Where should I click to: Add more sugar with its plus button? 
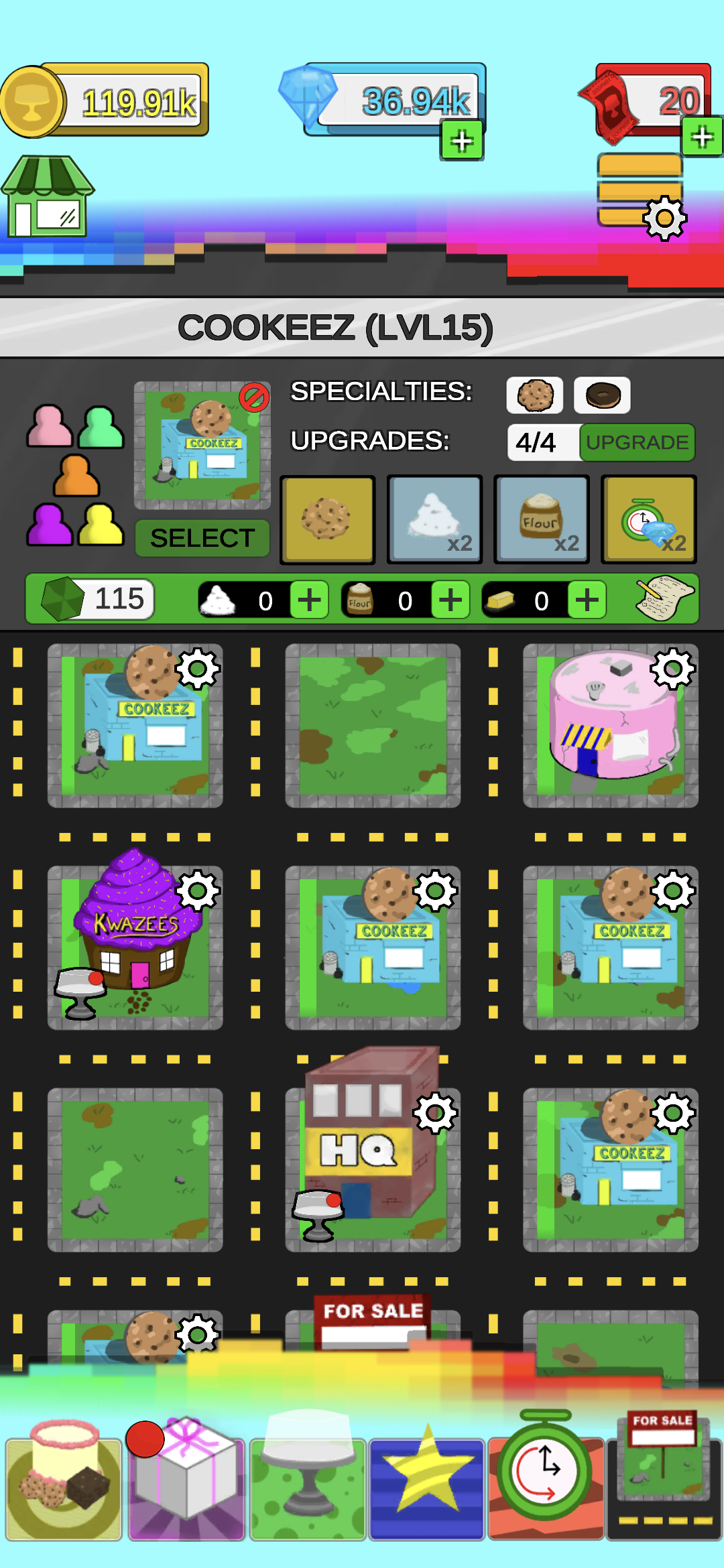tap(309, 600)
